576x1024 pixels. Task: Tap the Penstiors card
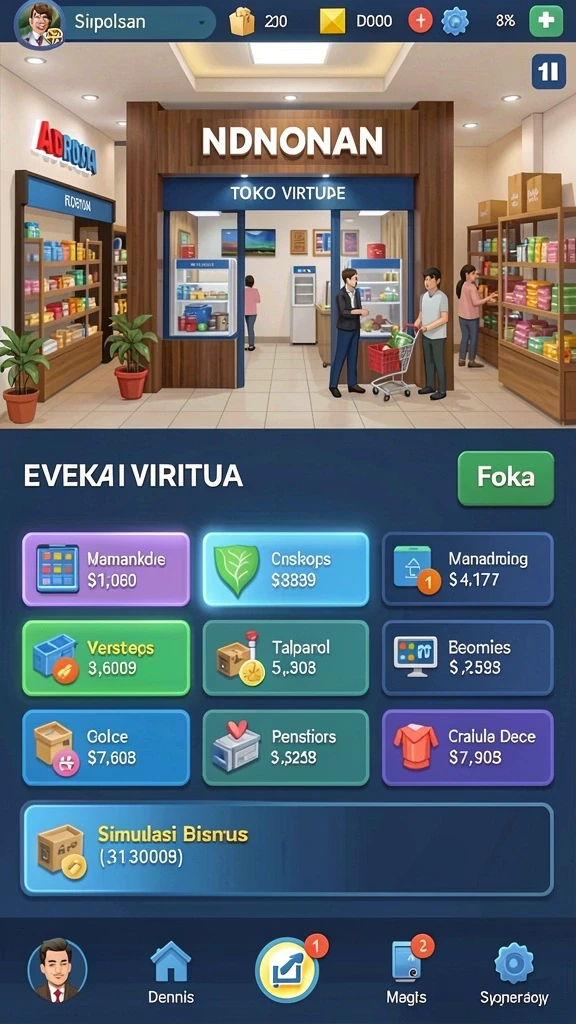[286, 747]
